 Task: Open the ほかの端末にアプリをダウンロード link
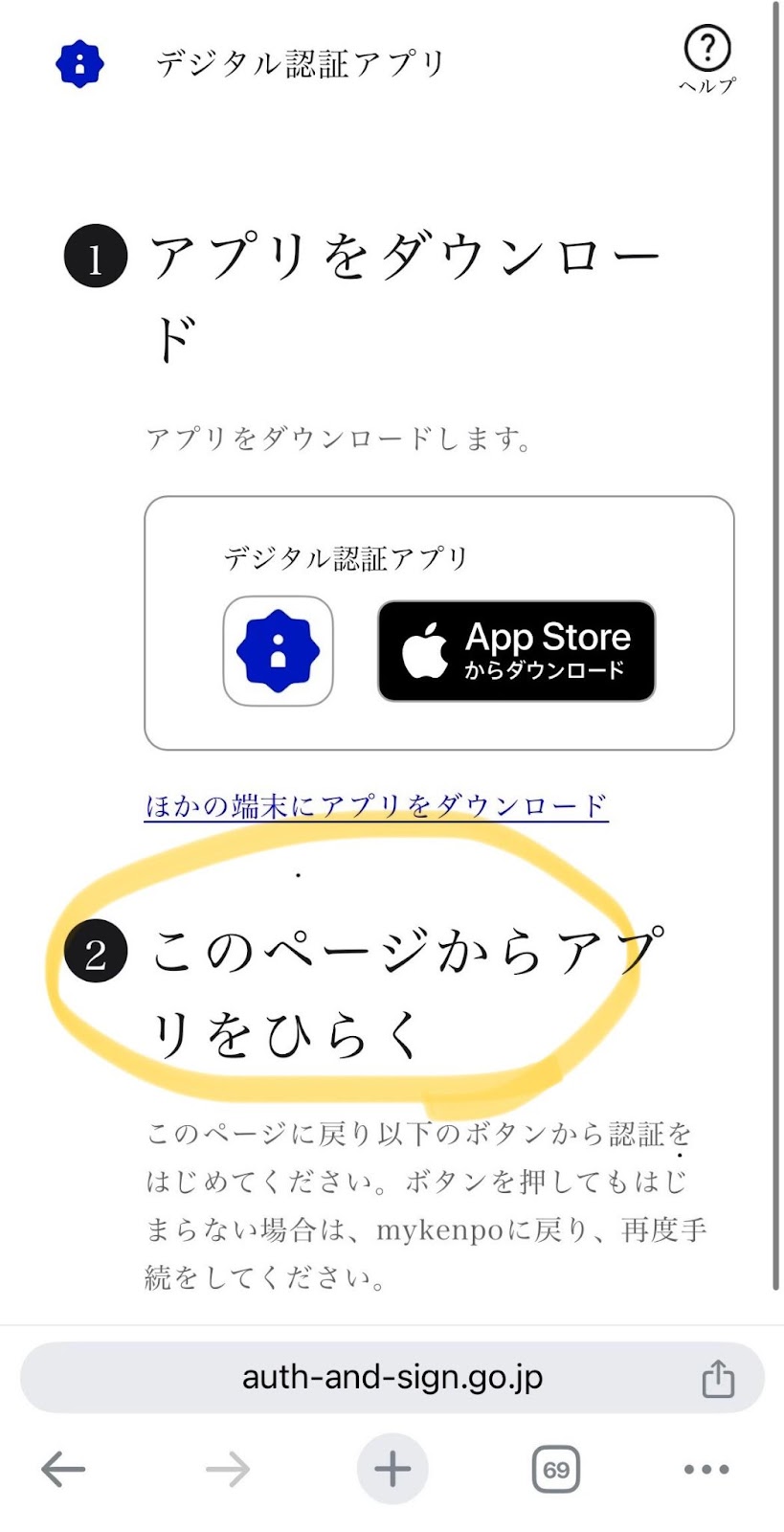[x=376, y=805]
